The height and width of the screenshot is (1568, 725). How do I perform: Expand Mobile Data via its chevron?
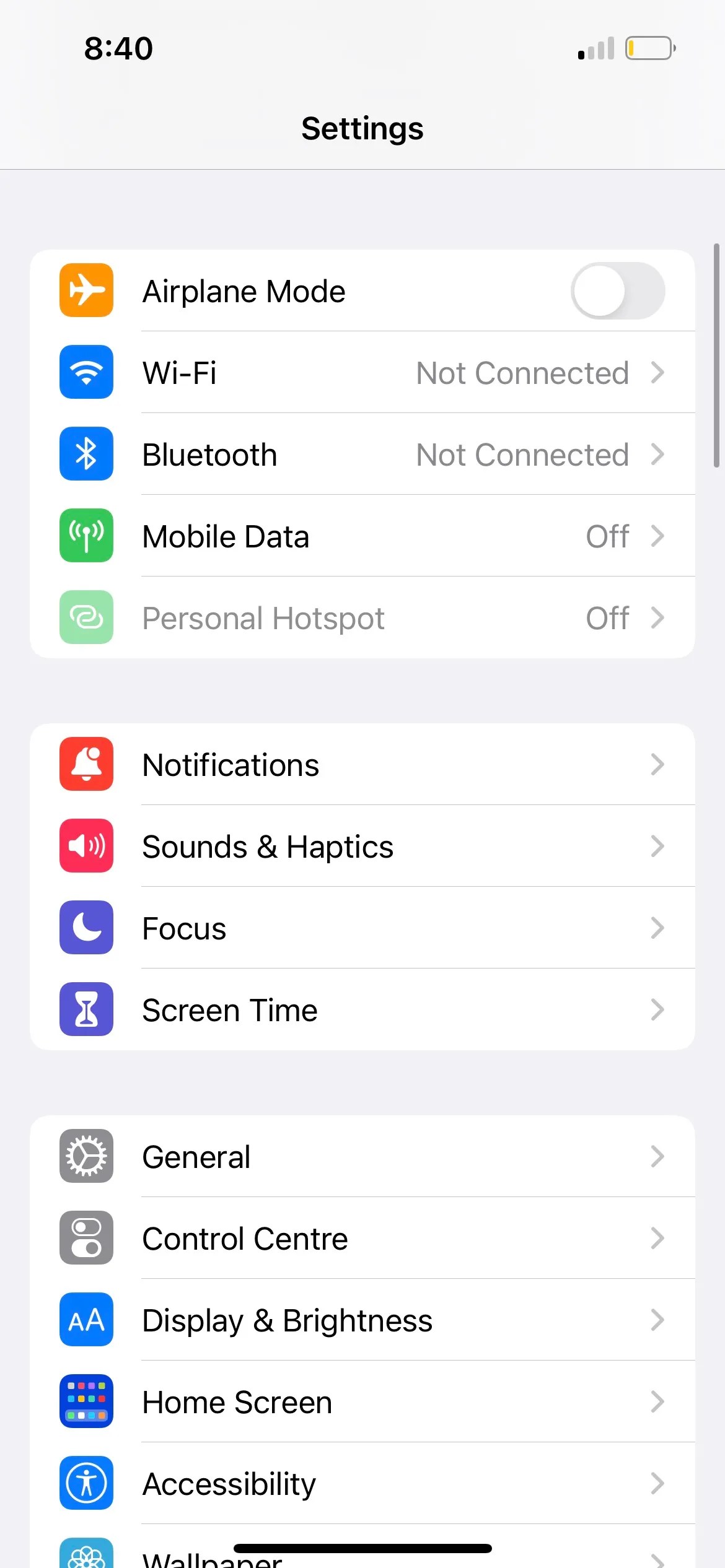658,536
